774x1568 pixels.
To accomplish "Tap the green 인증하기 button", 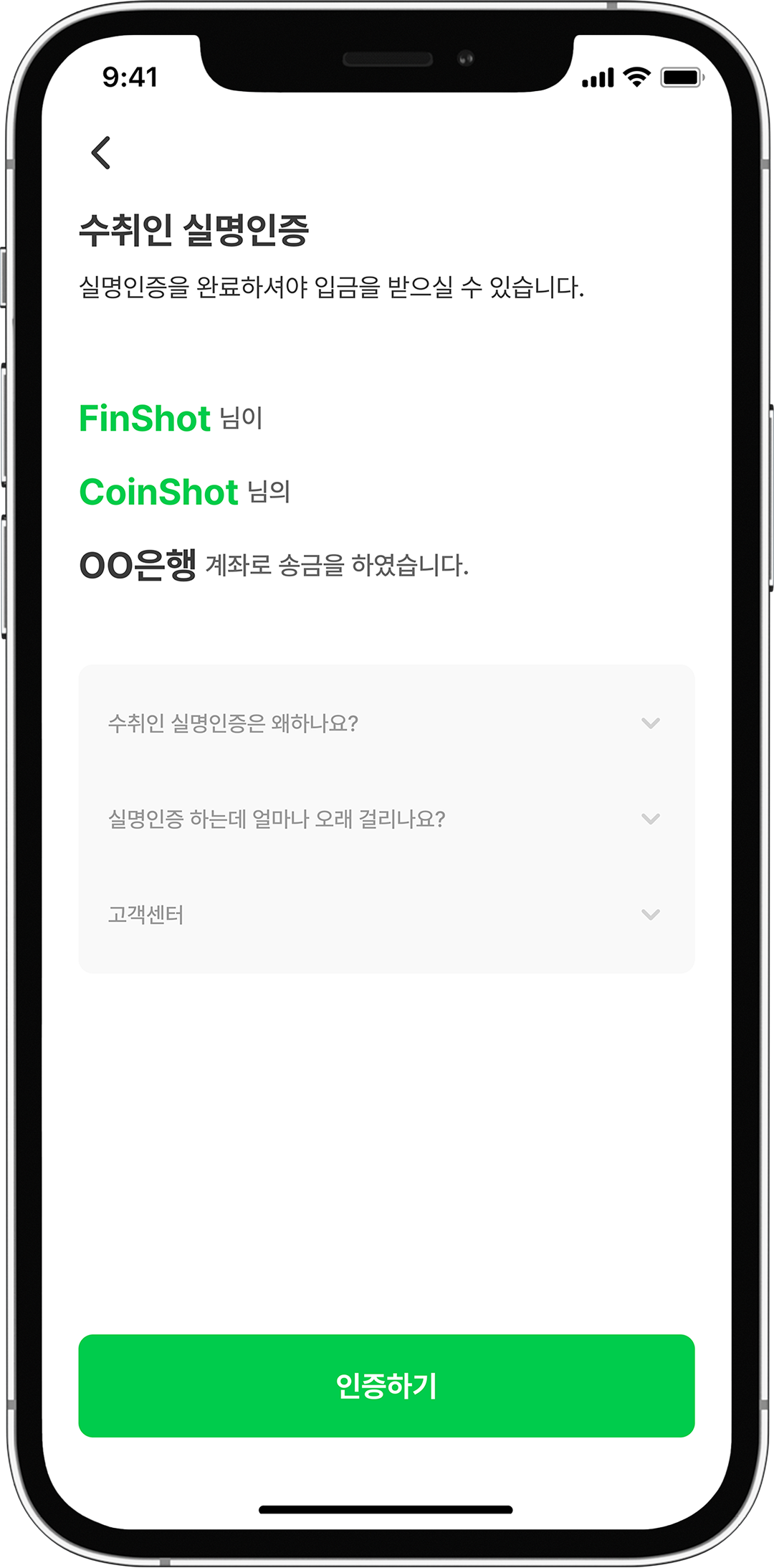I will 386,1385.
